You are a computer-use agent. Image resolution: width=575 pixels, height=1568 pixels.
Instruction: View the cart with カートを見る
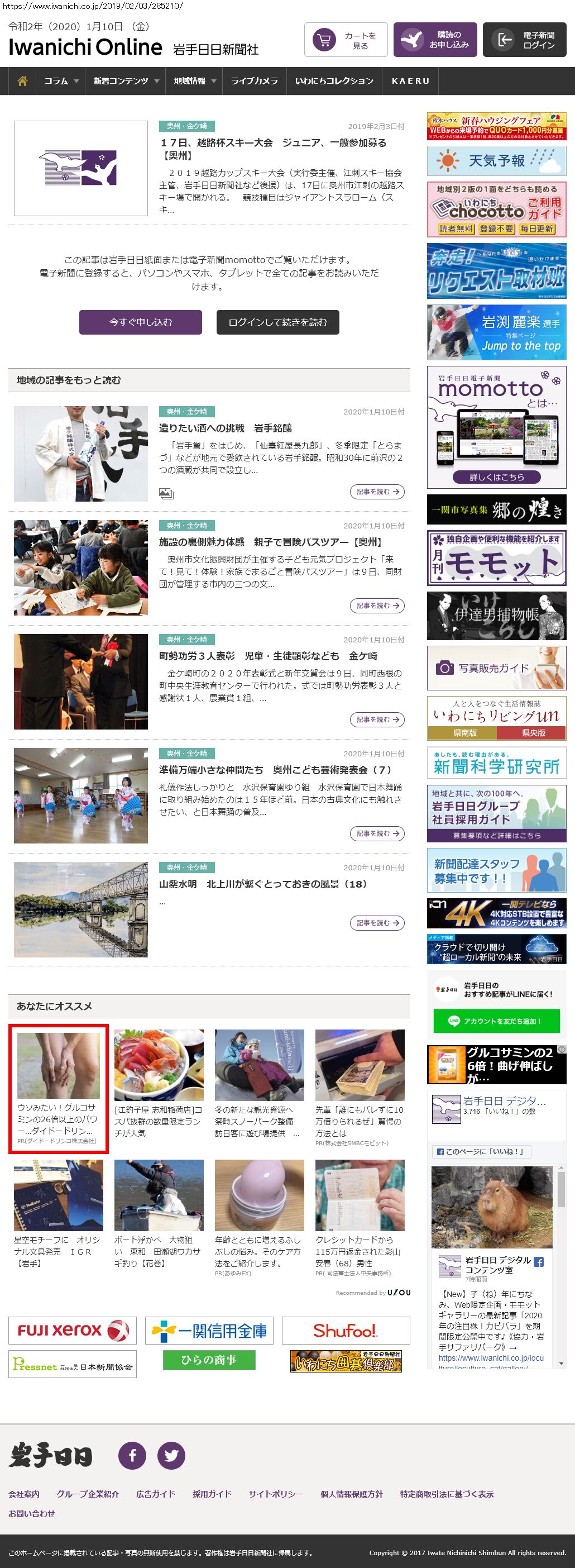click(x=346, y=40)
